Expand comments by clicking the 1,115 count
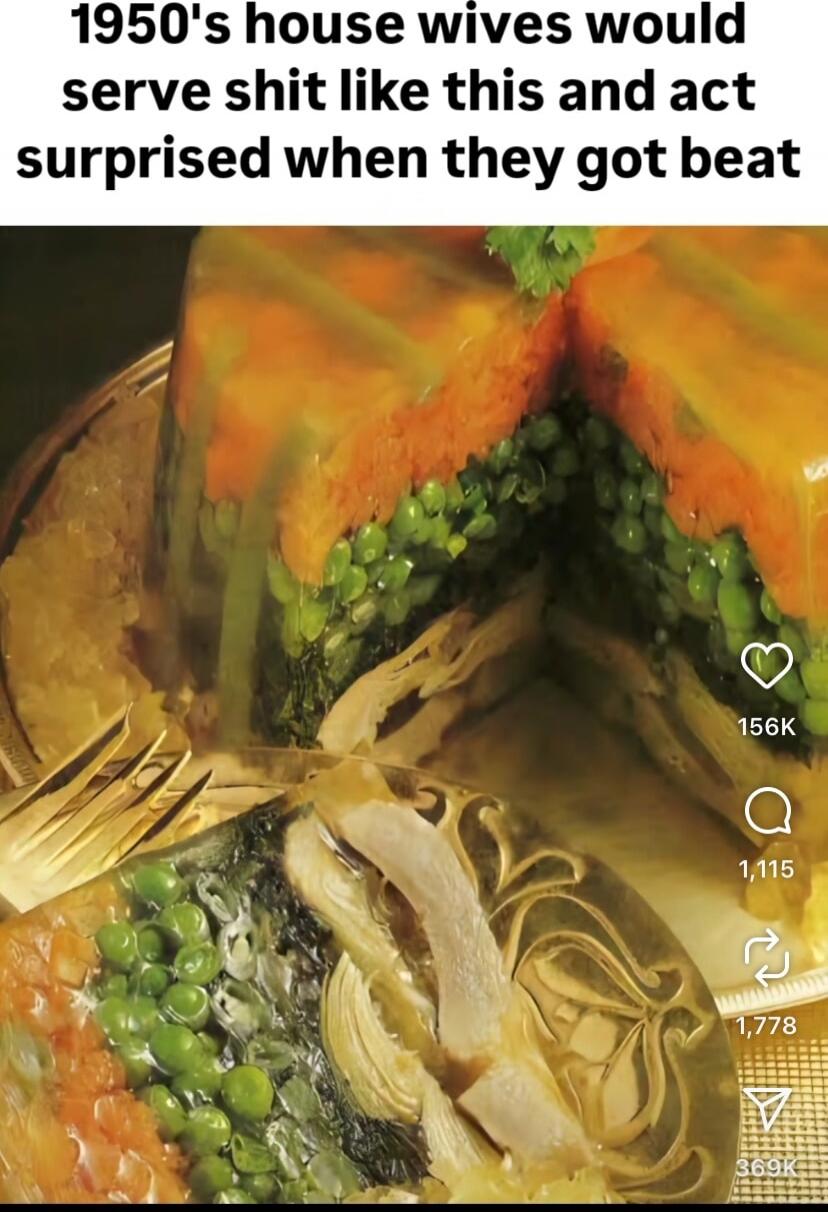 click(766, 869)
